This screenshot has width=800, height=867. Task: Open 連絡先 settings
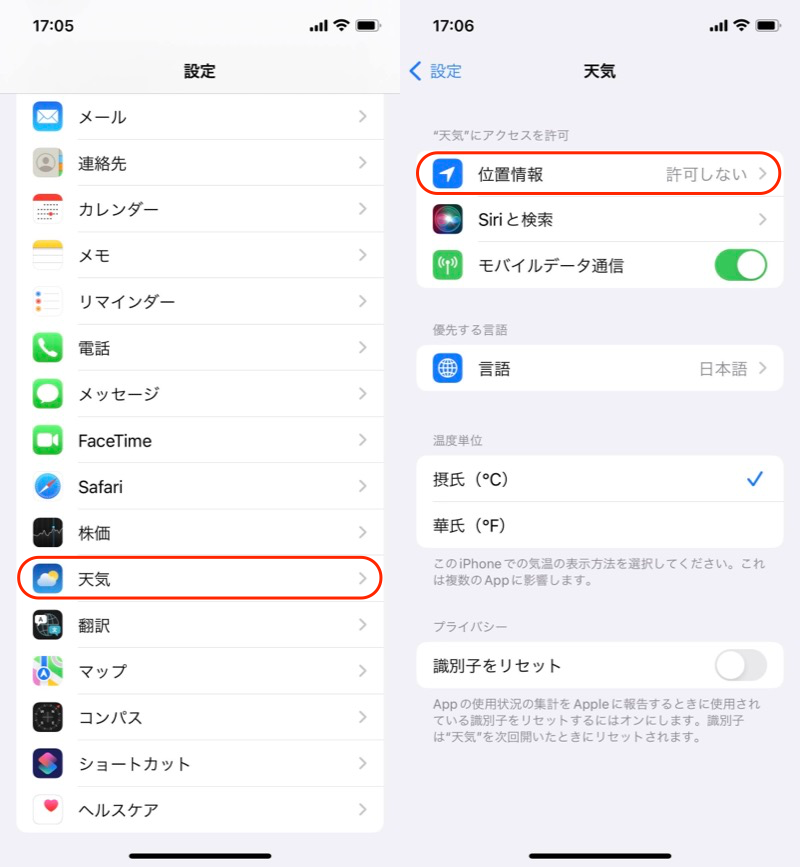point(200,163)
